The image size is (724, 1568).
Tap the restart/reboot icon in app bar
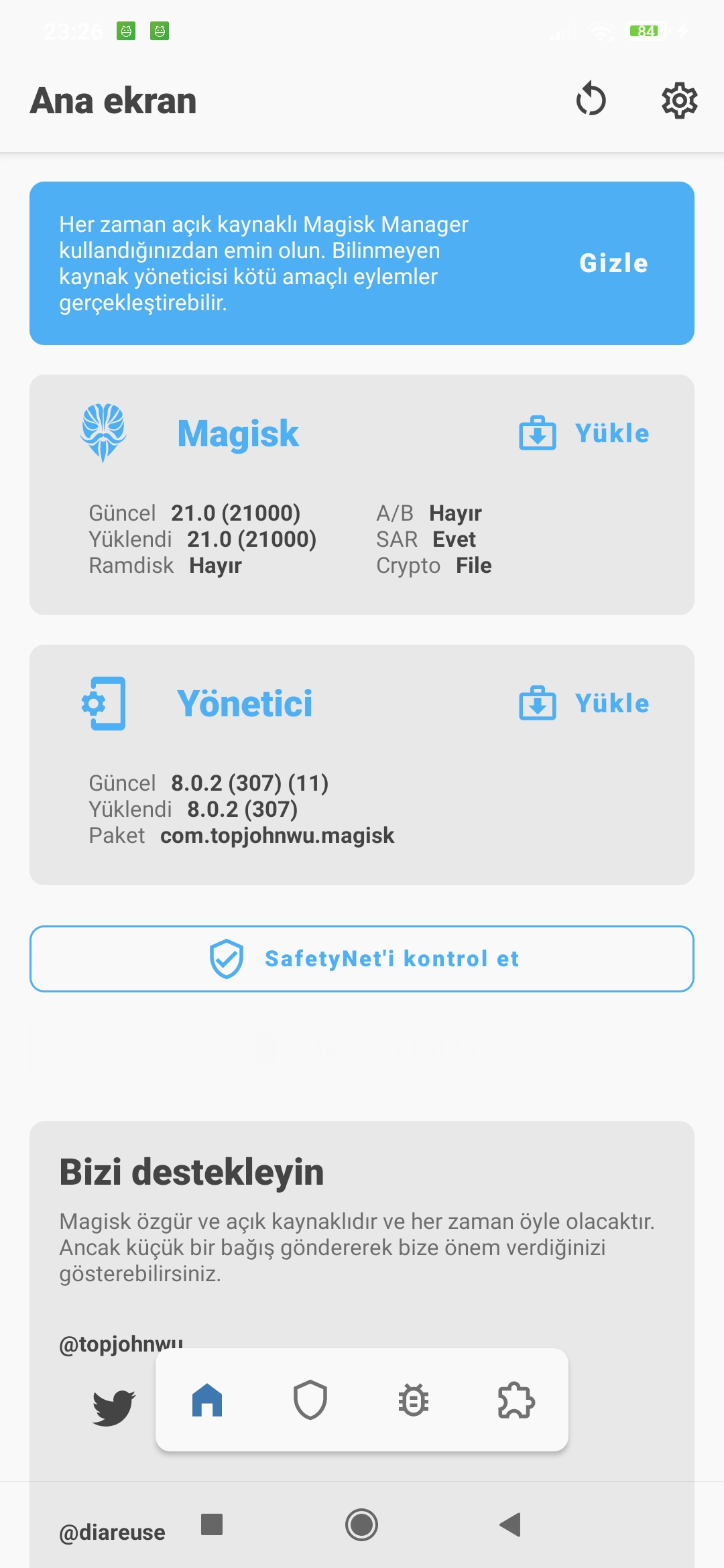click(x=591, y=100)
